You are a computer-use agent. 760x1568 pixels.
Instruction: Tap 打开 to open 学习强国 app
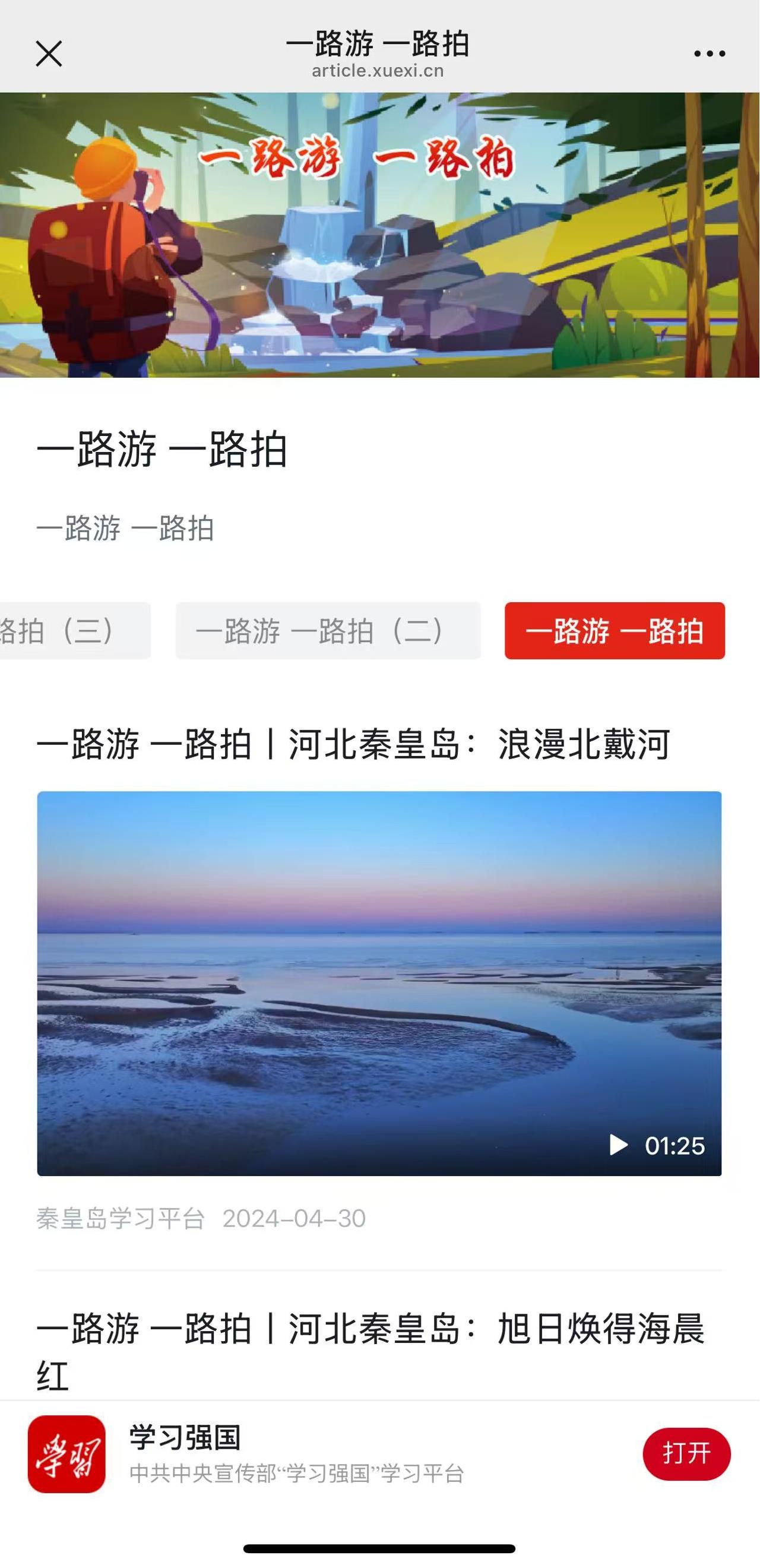(686, 1453)
